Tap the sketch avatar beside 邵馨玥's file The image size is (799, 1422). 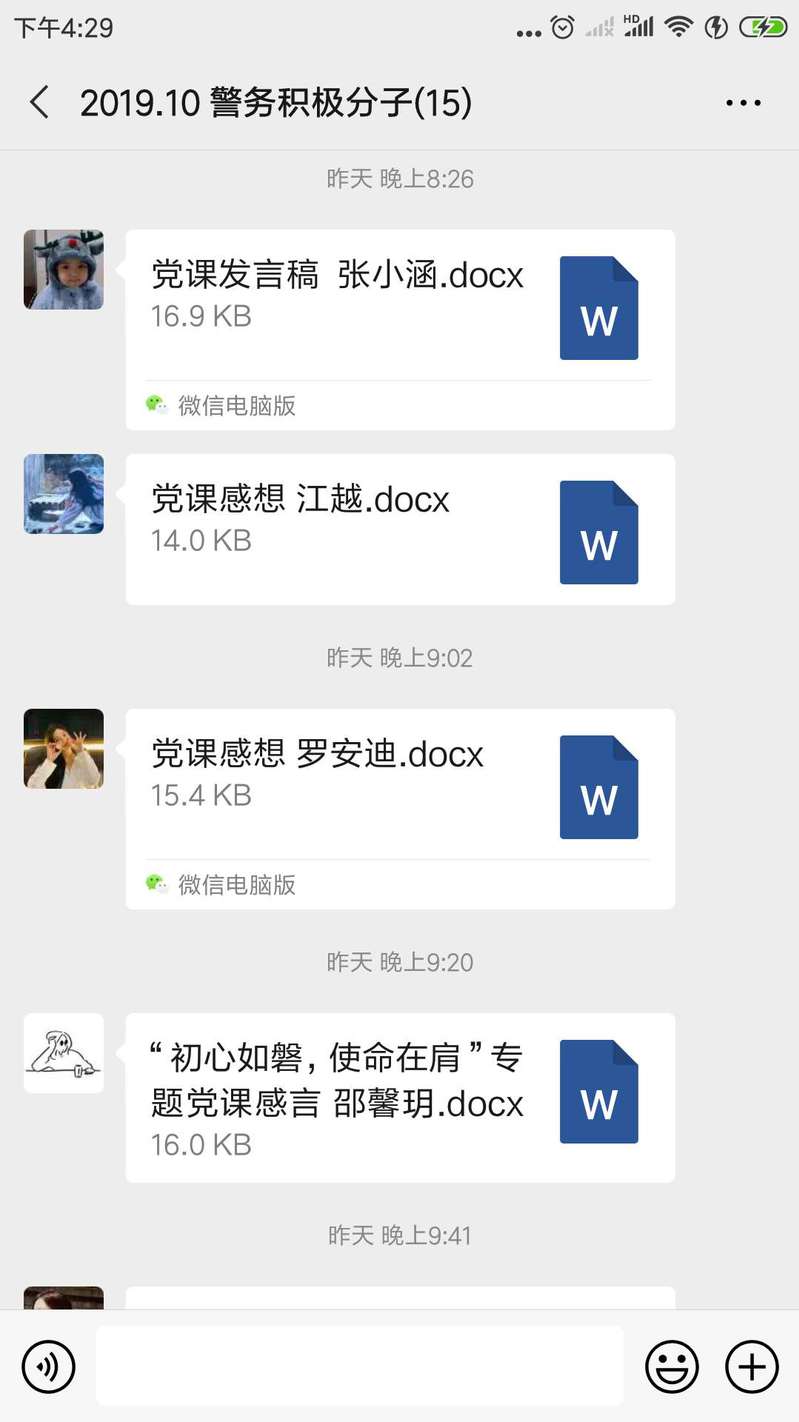64,1053
